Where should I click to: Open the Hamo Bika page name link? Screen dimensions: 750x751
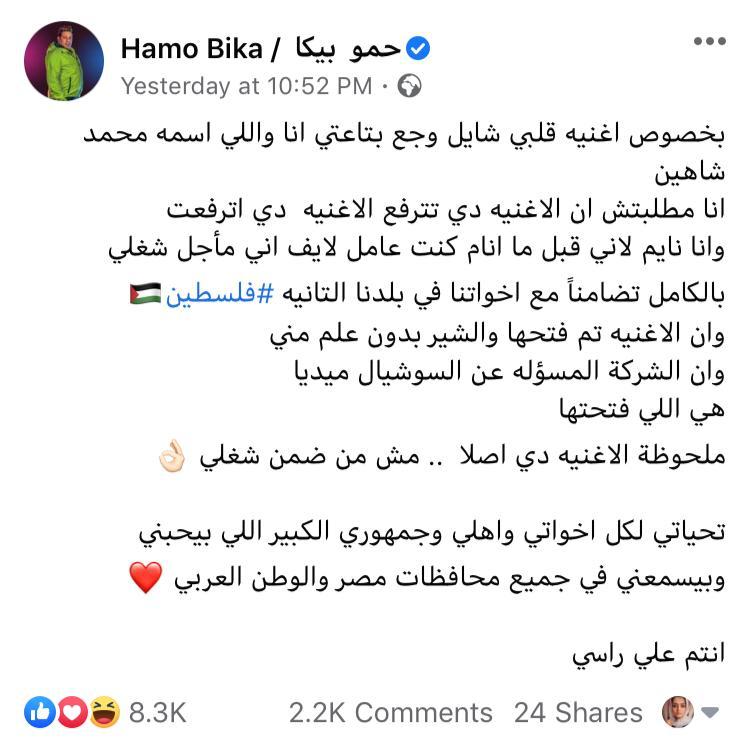point(262,47)
